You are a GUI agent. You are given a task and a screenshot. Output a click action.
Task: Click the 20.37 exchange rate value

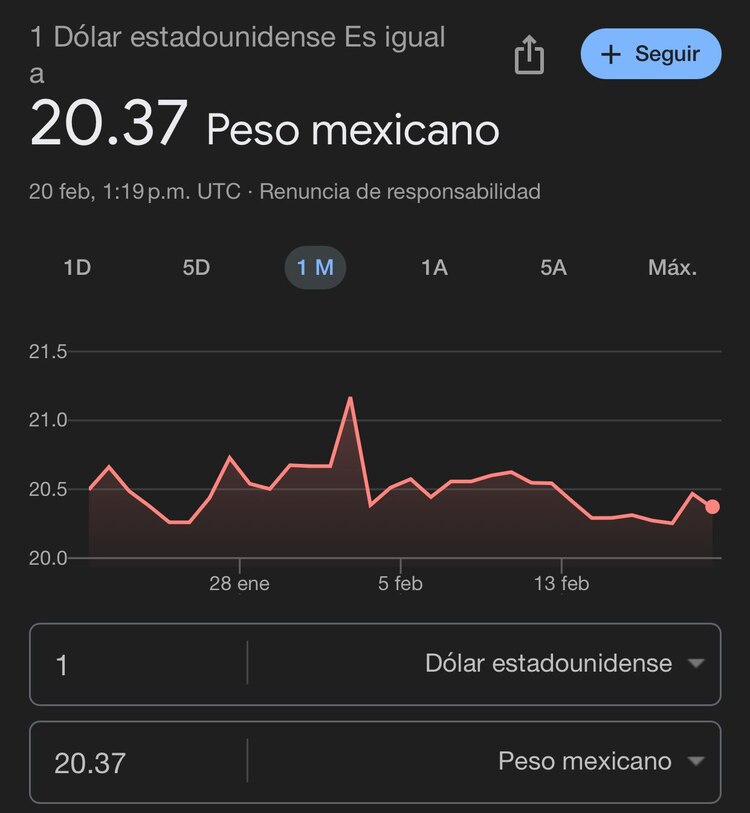(x=110, y=124)
